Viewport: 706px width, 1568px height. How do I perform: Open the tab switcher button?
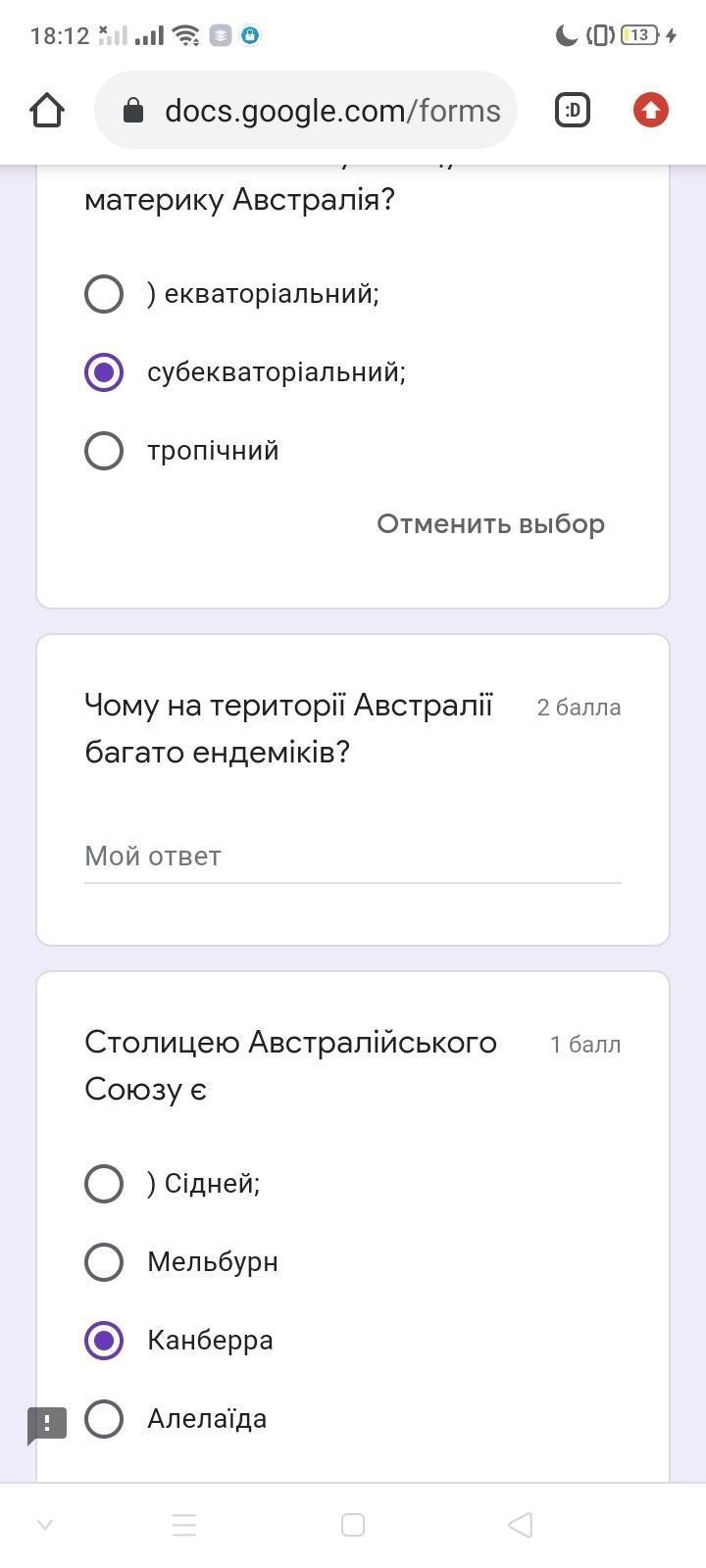[x=573, y=110]
